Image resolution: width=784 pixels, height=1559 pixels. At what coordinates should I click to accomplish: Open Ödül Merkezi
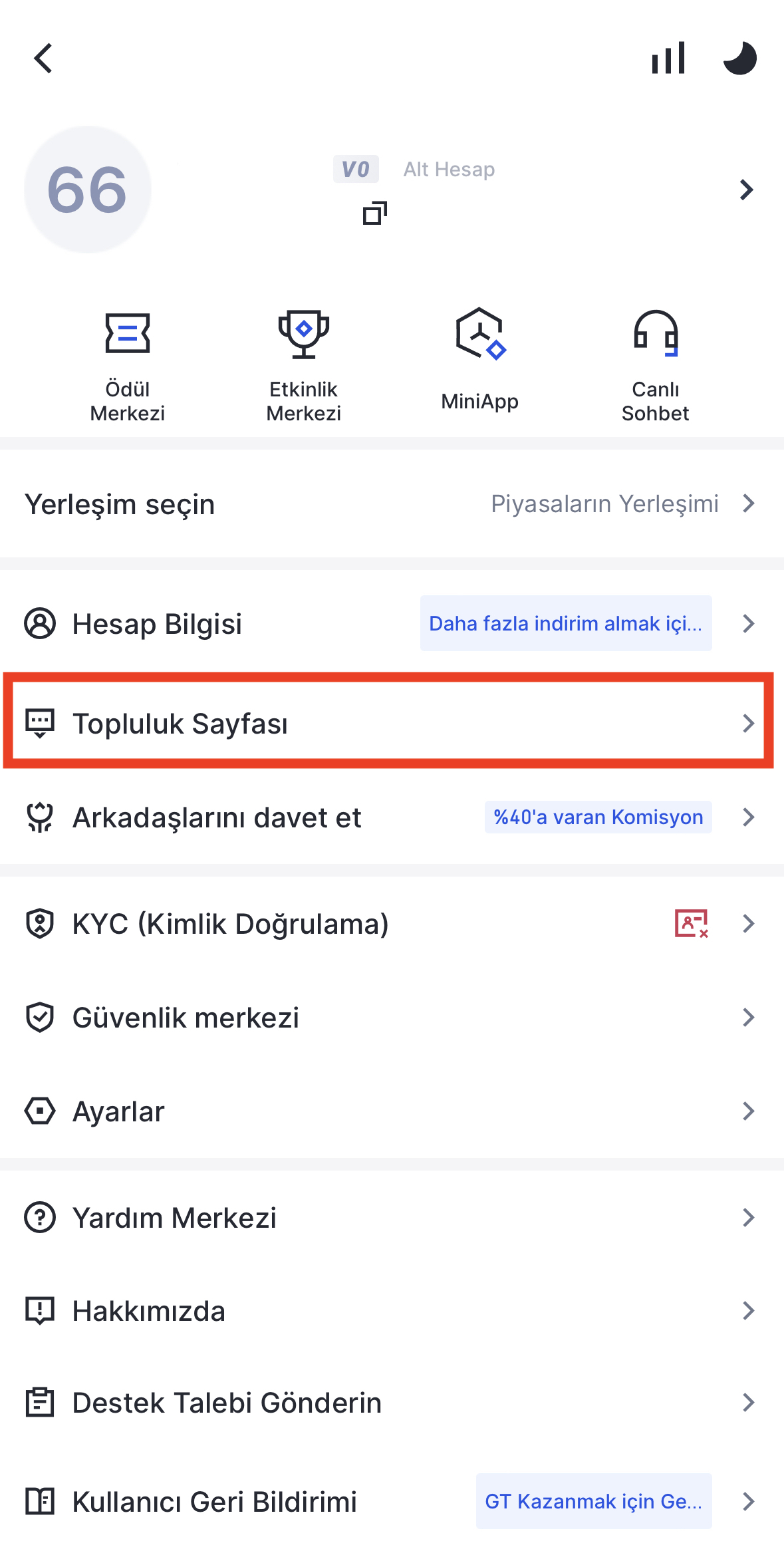(x=127, y=364)
